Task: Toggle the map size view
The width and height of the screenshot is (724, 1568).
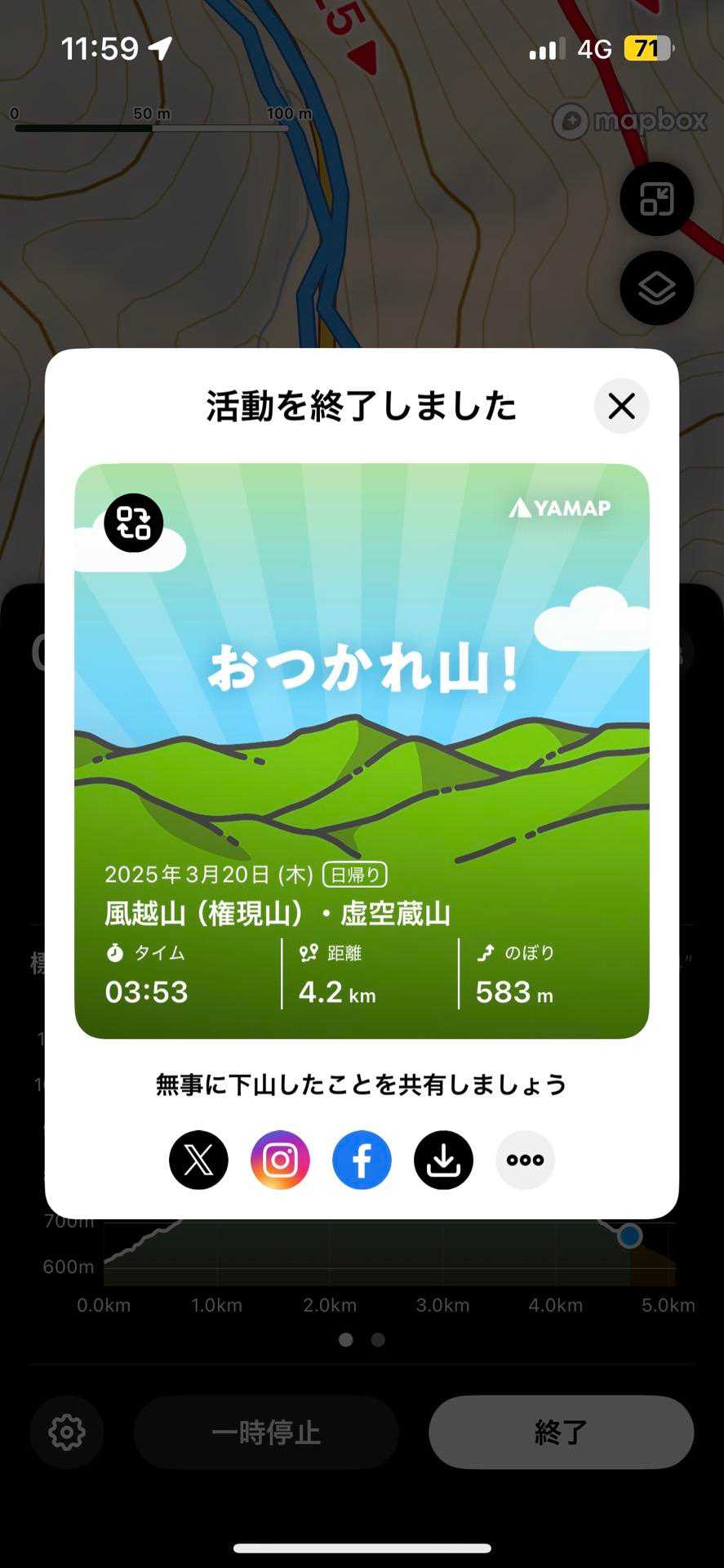Action: (x=656, y=199)
